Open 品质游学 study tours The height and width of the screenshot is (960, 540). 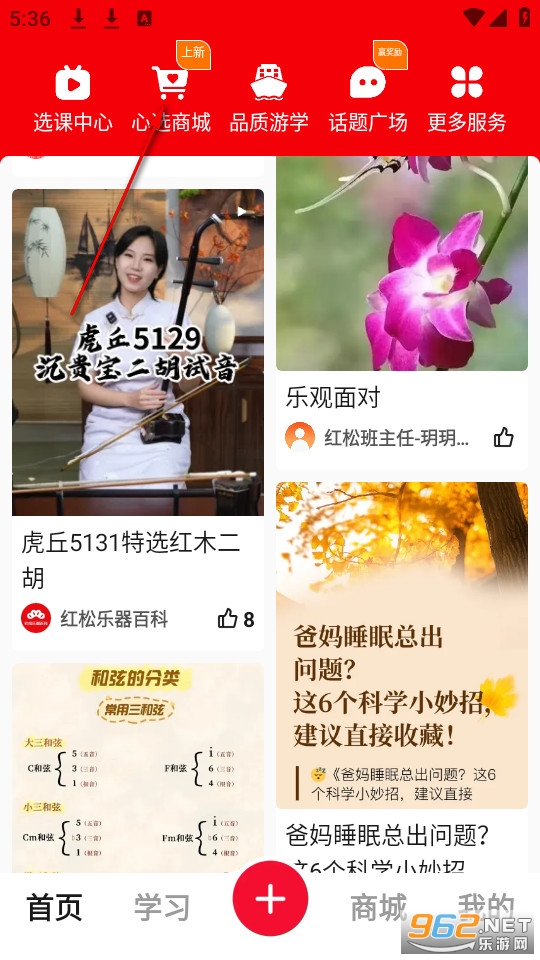tap(269, 99)
